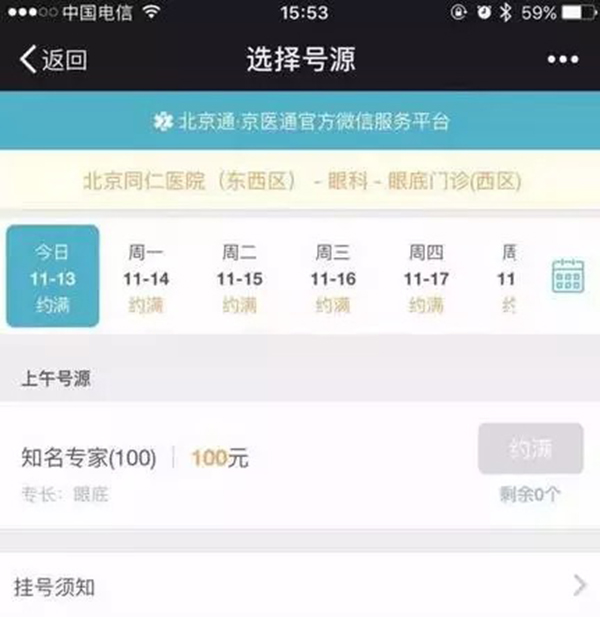Tap the 约满 button for 知名专家

click(530, 448)
